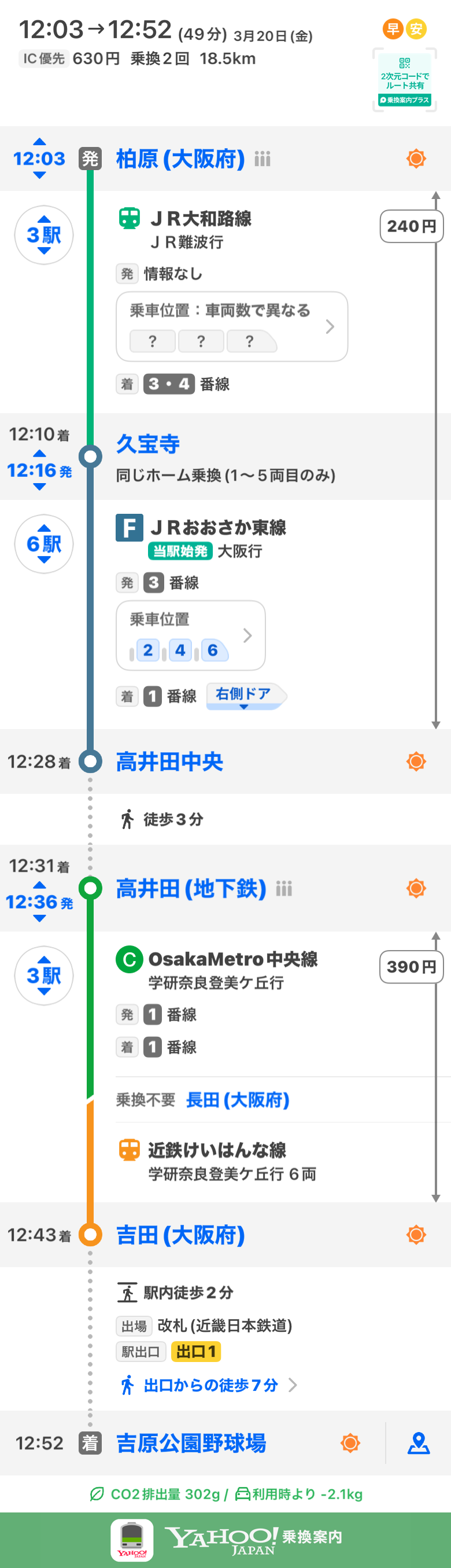Expand the 3駅 stops on OsakaMetro中央線

pyautogui.click(x=44, y=975)
